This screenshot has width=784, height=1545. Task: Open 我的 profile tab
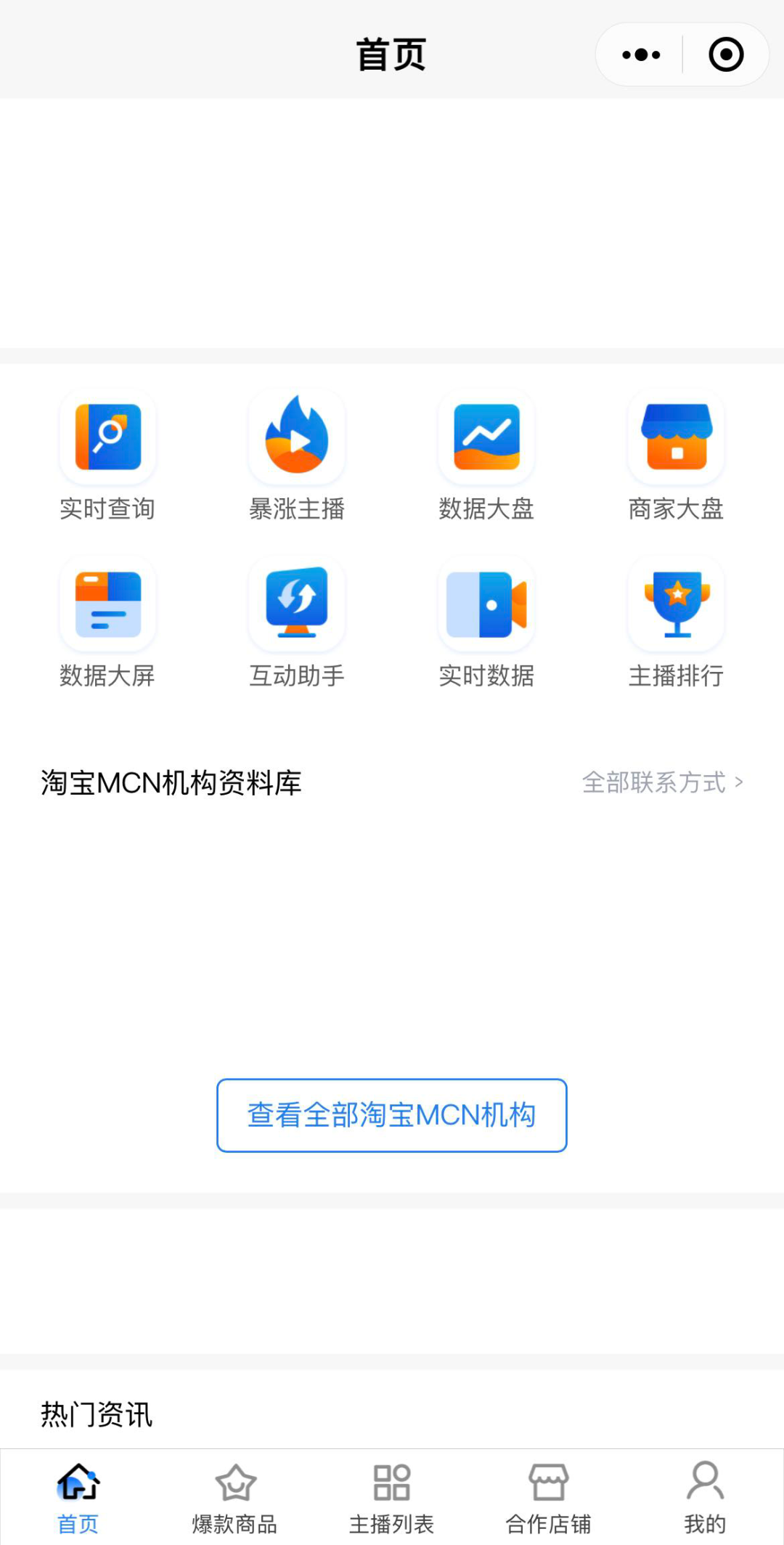[x=704, y=1498]
